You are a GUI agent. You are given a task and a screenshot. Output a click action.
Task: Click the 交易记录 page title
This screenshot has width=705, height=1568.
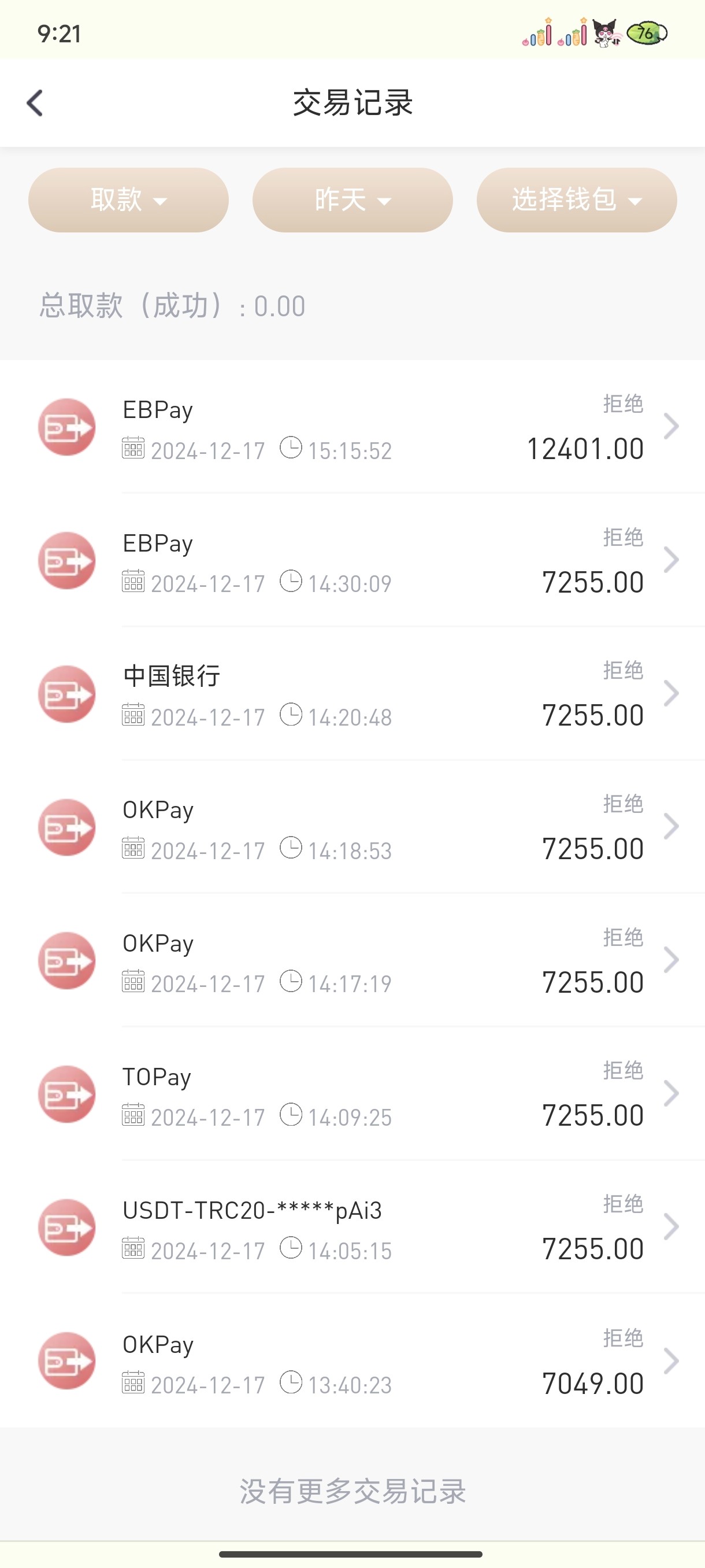click(352, 102)
